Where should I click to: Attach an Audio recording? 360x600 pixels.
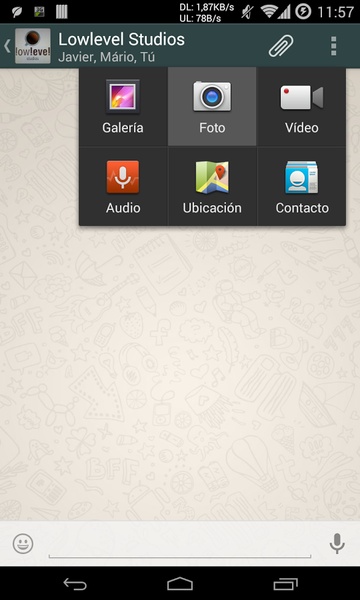click(x=123, y=187)
